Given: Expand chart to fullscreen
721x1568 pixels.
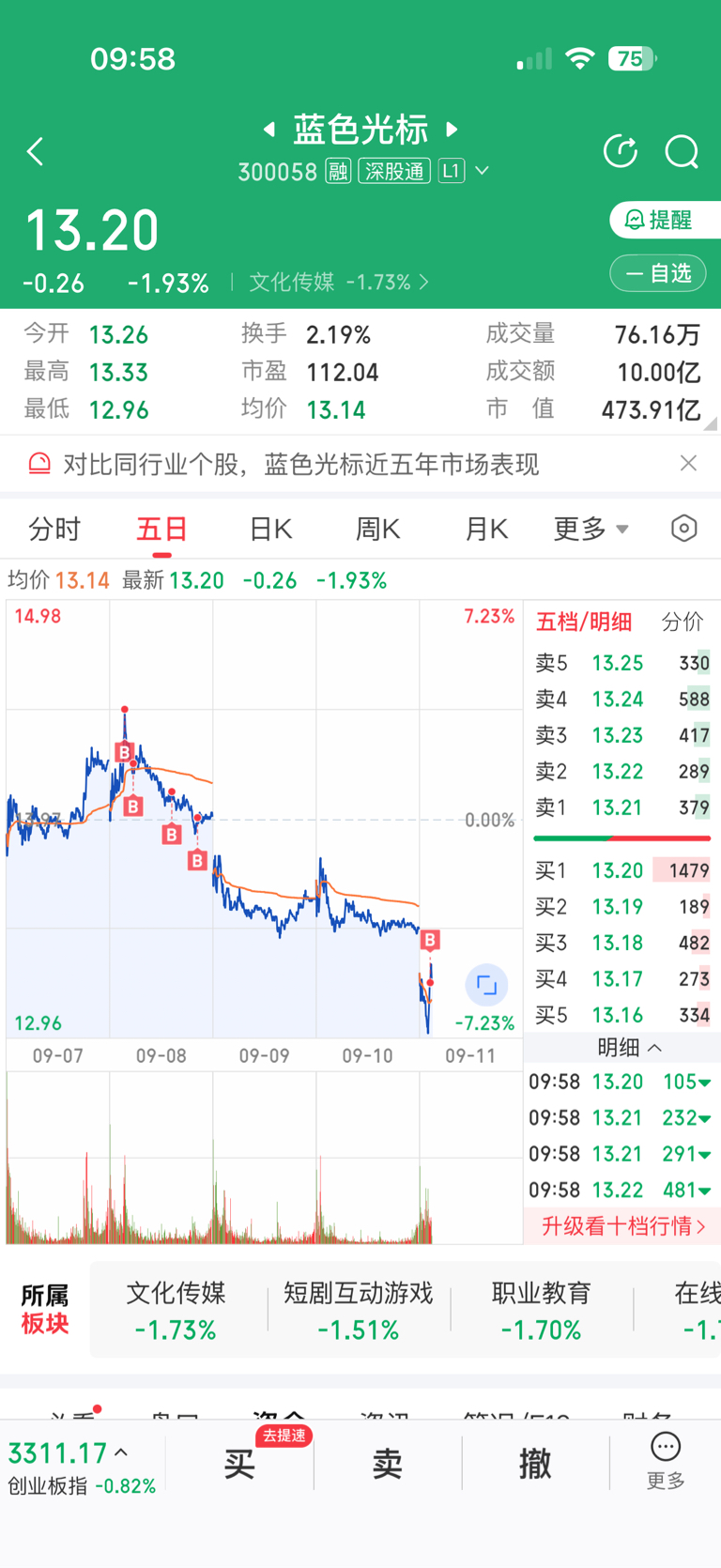Looking at the screenshot, I should (486, 985).
